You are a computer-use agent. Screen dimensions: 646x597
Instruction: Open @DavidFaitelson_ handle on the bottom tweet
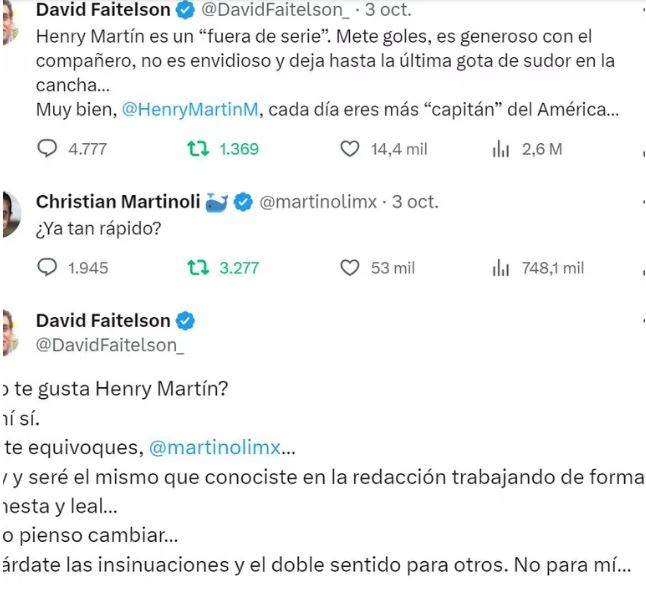(x=110, y=344)
